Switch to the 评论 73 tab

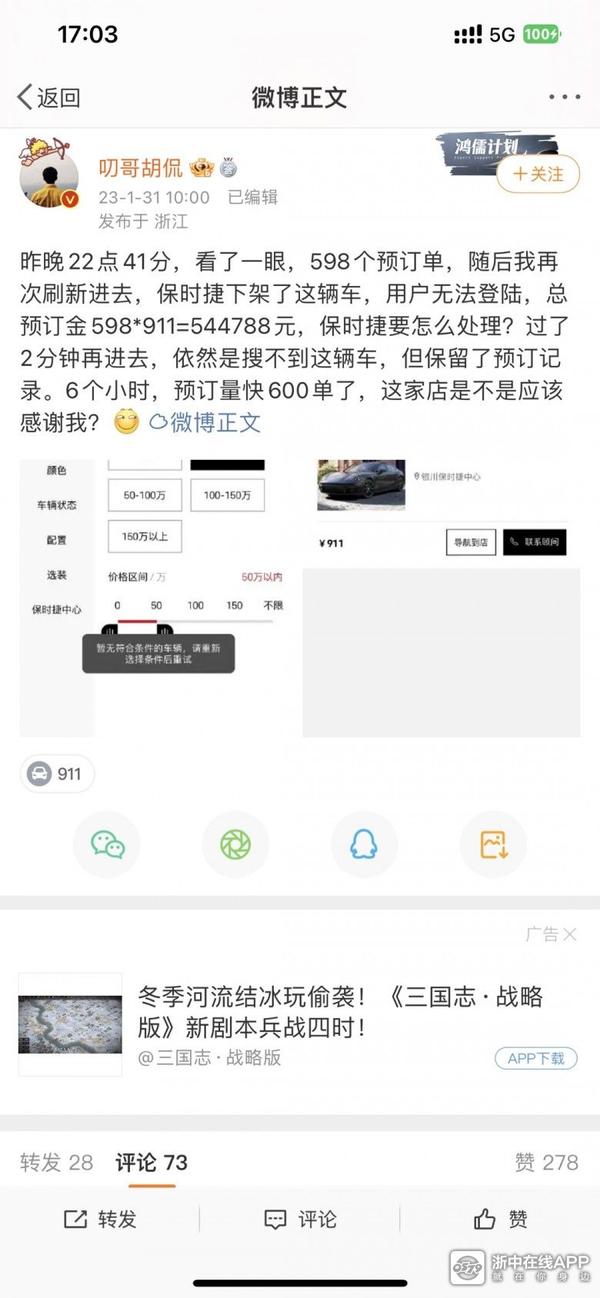[x=151, y=1162]
